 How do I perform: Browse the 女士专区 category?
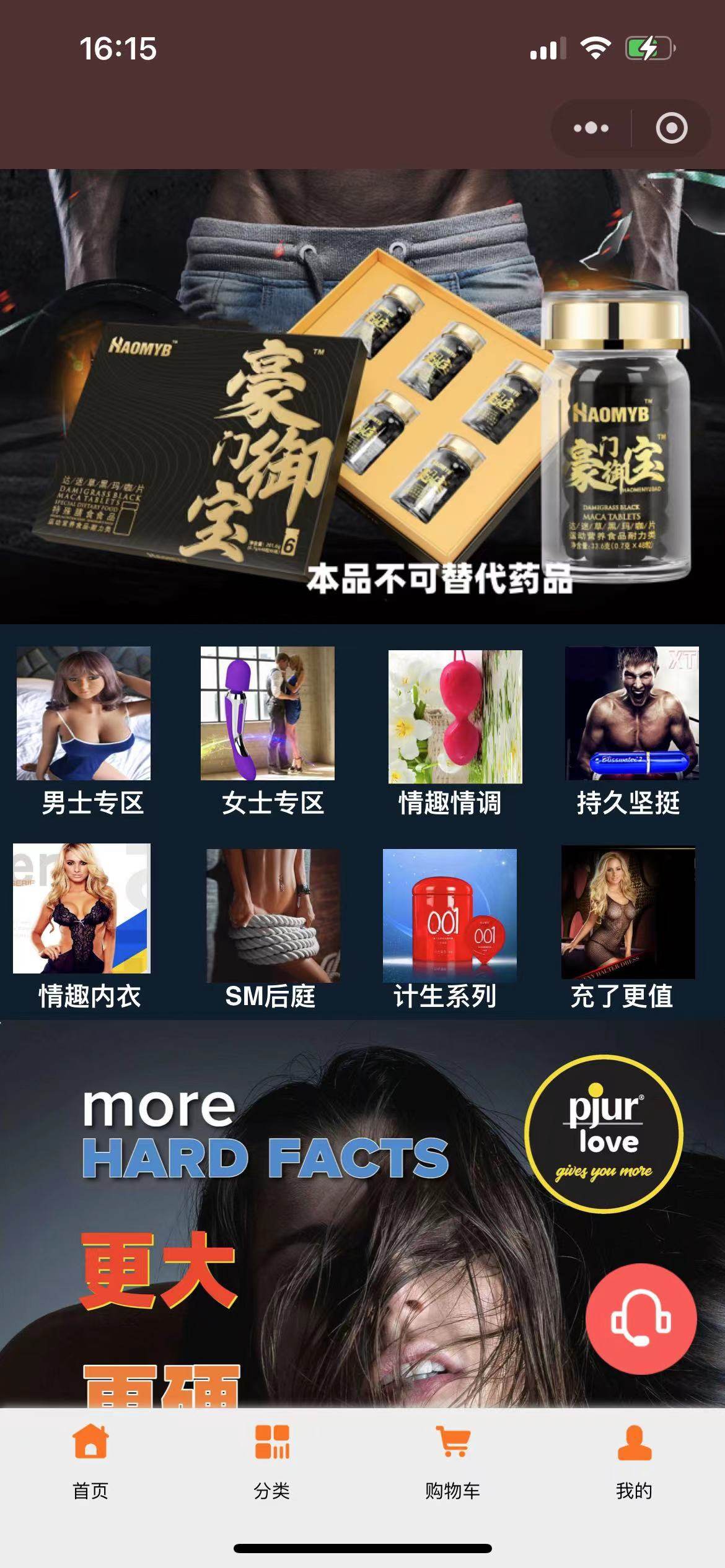[268, 730]
